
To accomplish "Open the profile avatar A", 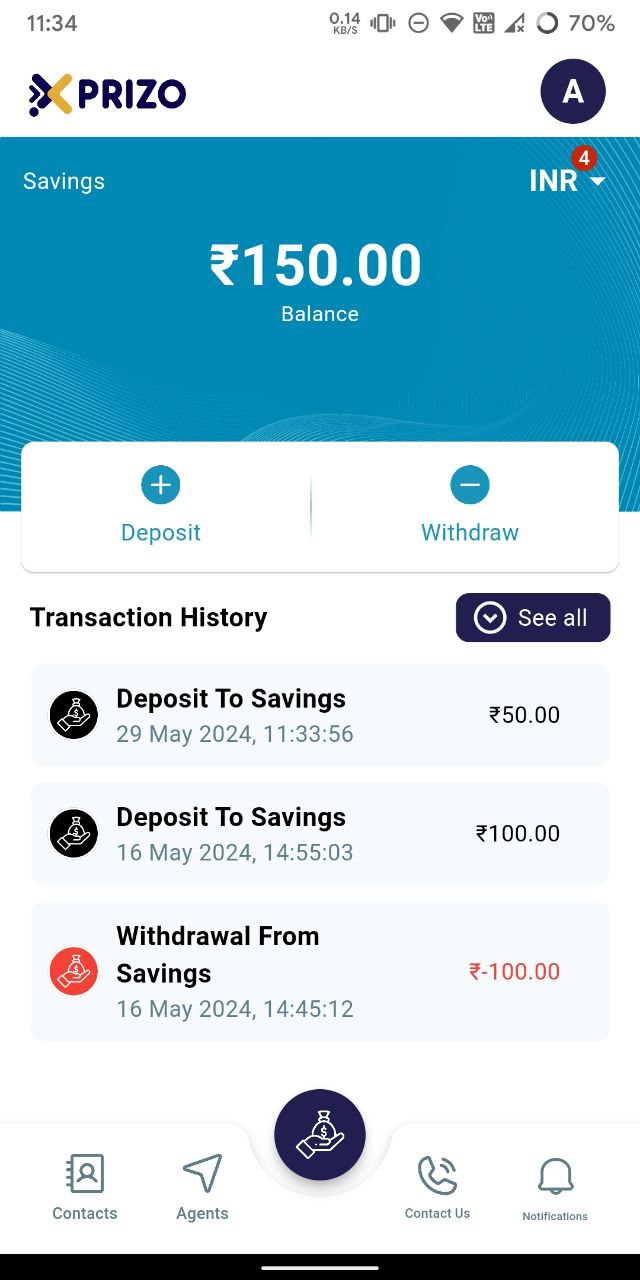I will (573, 92).
